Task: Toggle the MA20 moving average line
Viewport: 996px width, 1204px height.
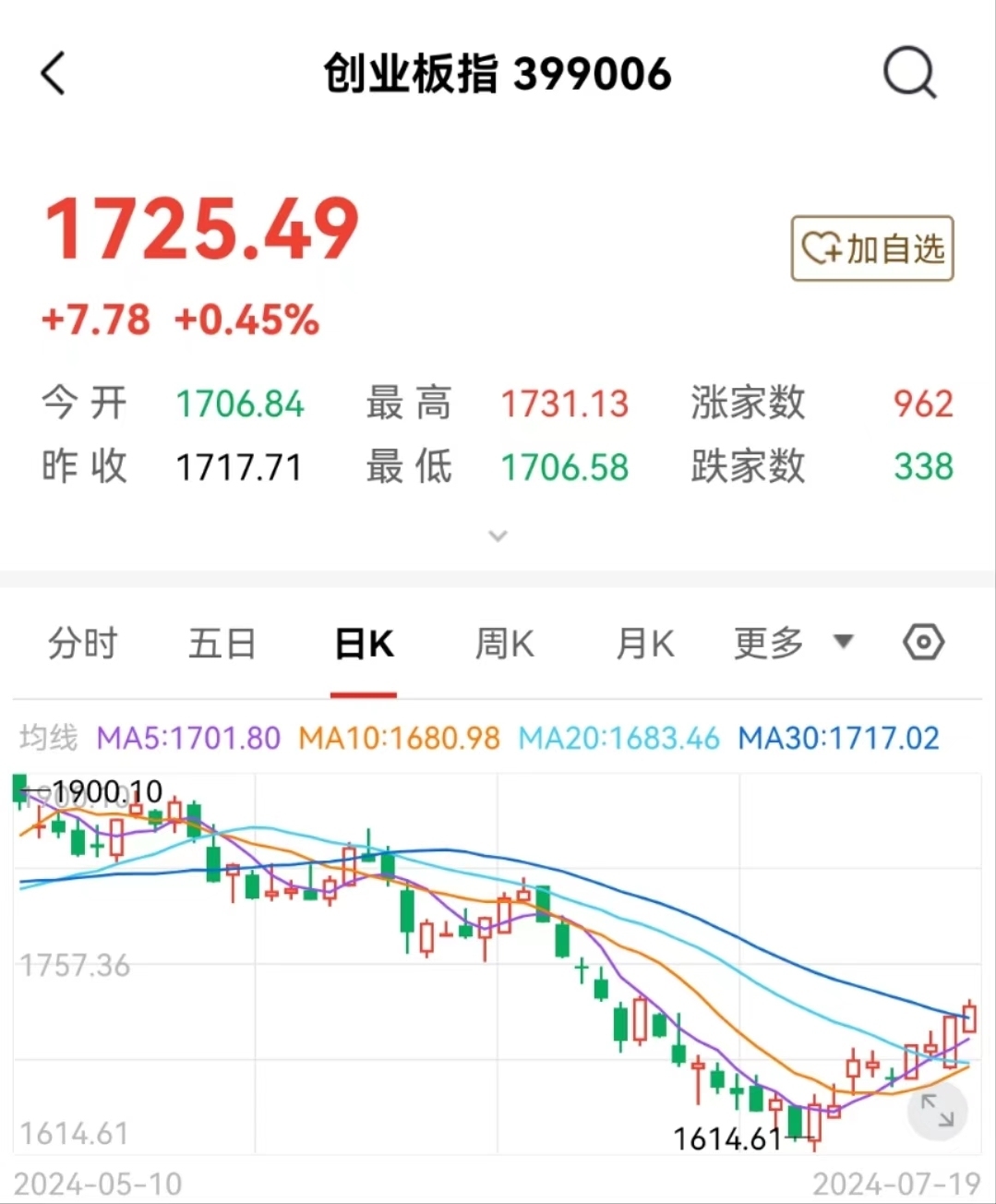Action: [x=617, y=738]
